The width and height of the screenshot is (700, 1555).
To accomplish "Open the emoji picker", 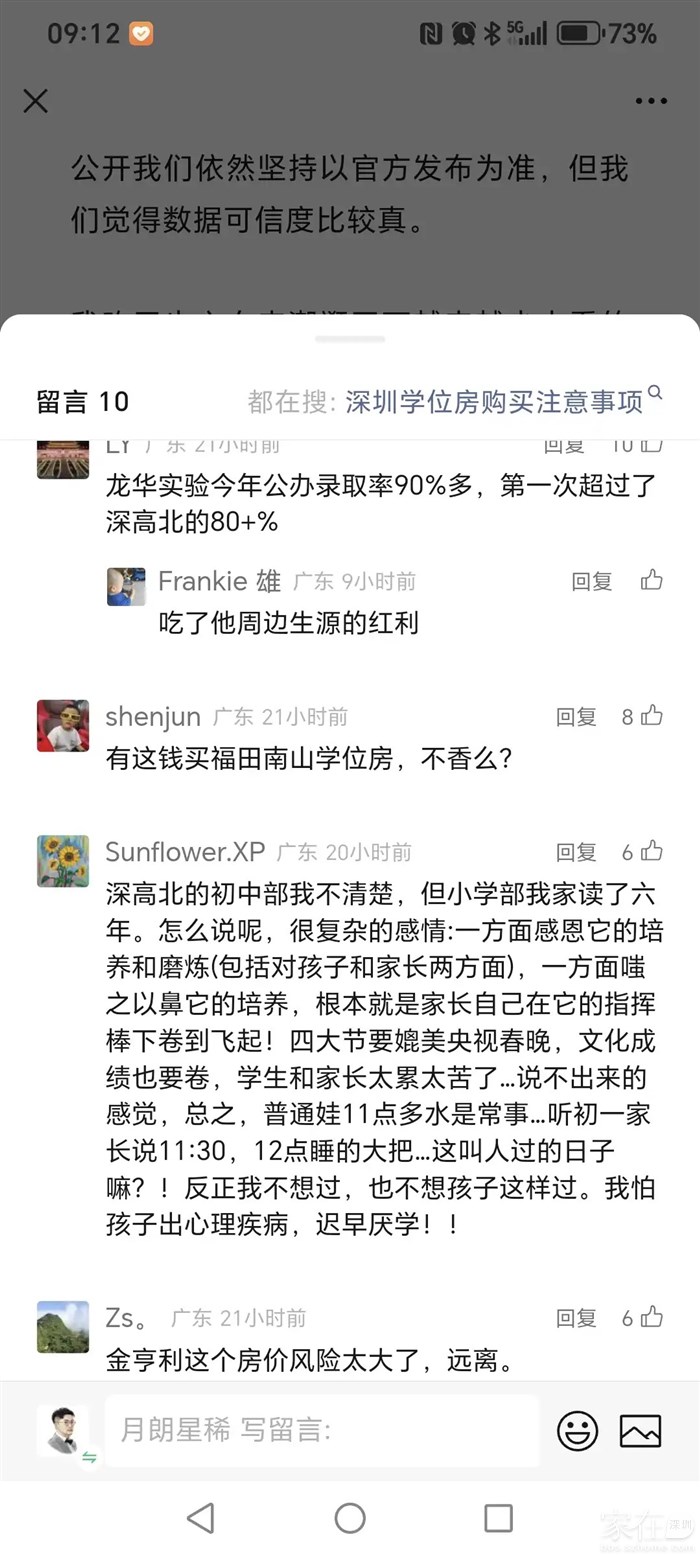I will (x=578, y=1430).
